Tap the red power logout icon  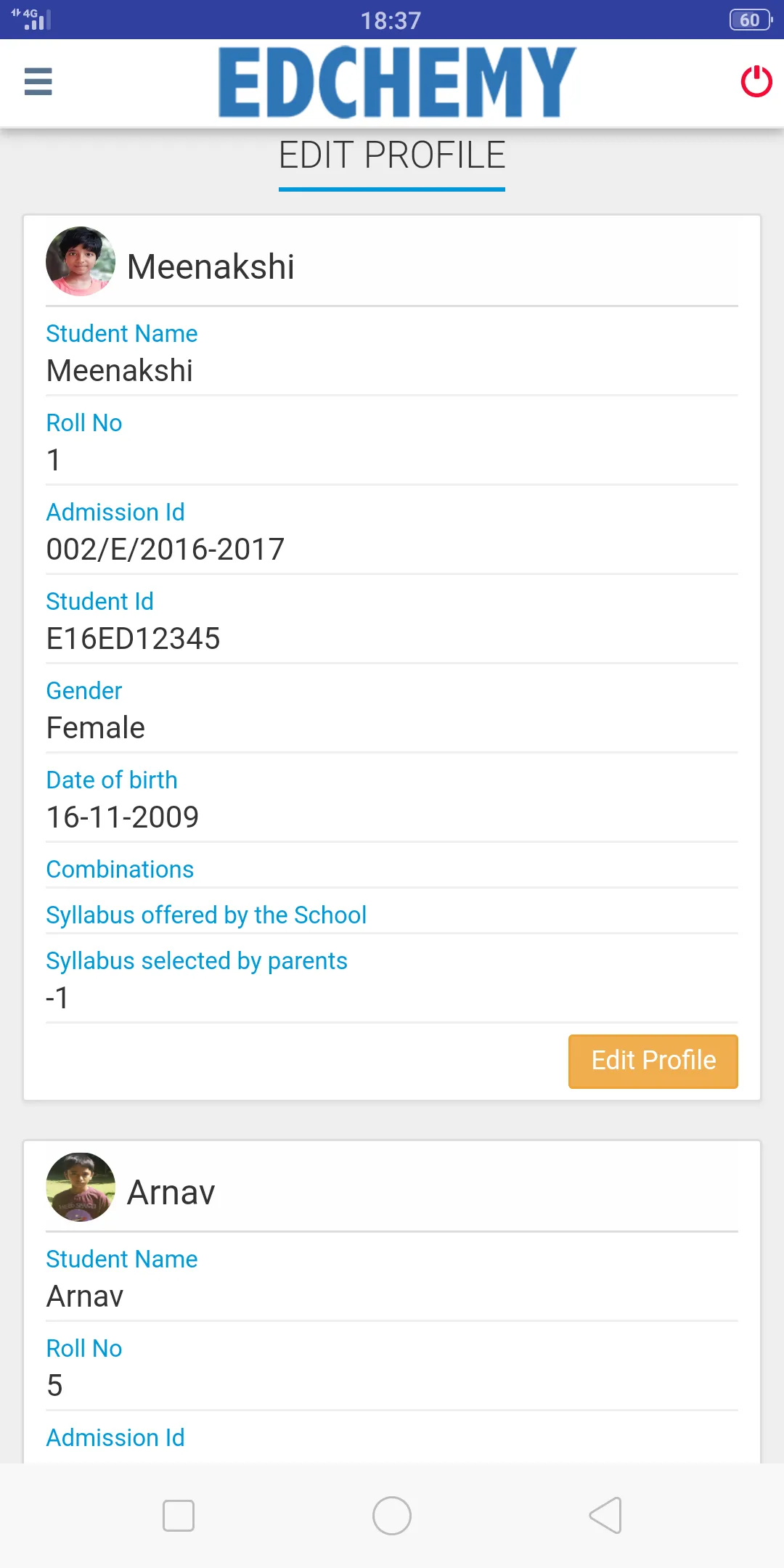click(756, 81)
